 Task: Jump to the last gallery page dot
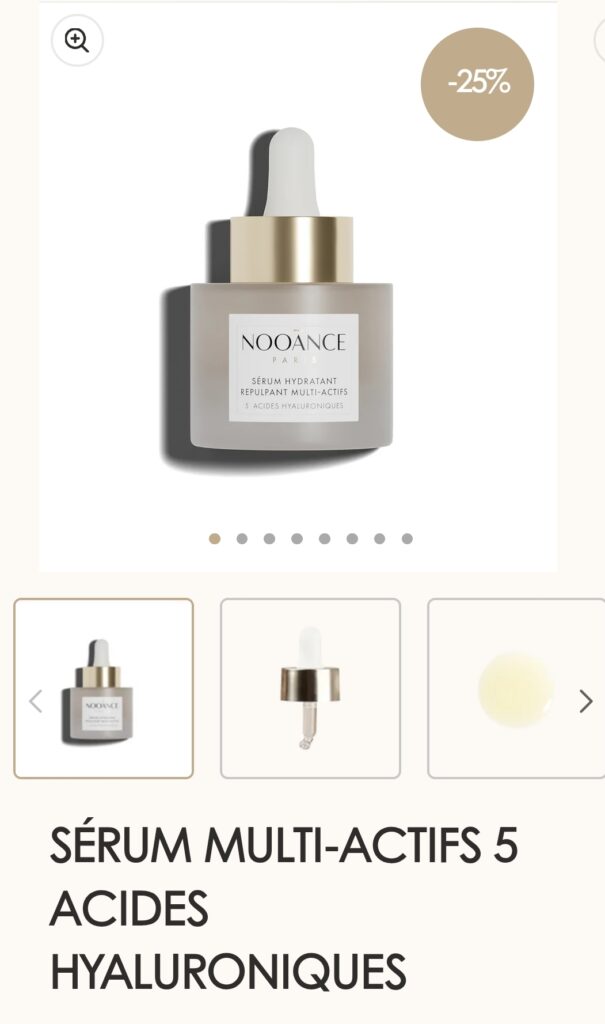pyautogui.click(x=407, y=539)
